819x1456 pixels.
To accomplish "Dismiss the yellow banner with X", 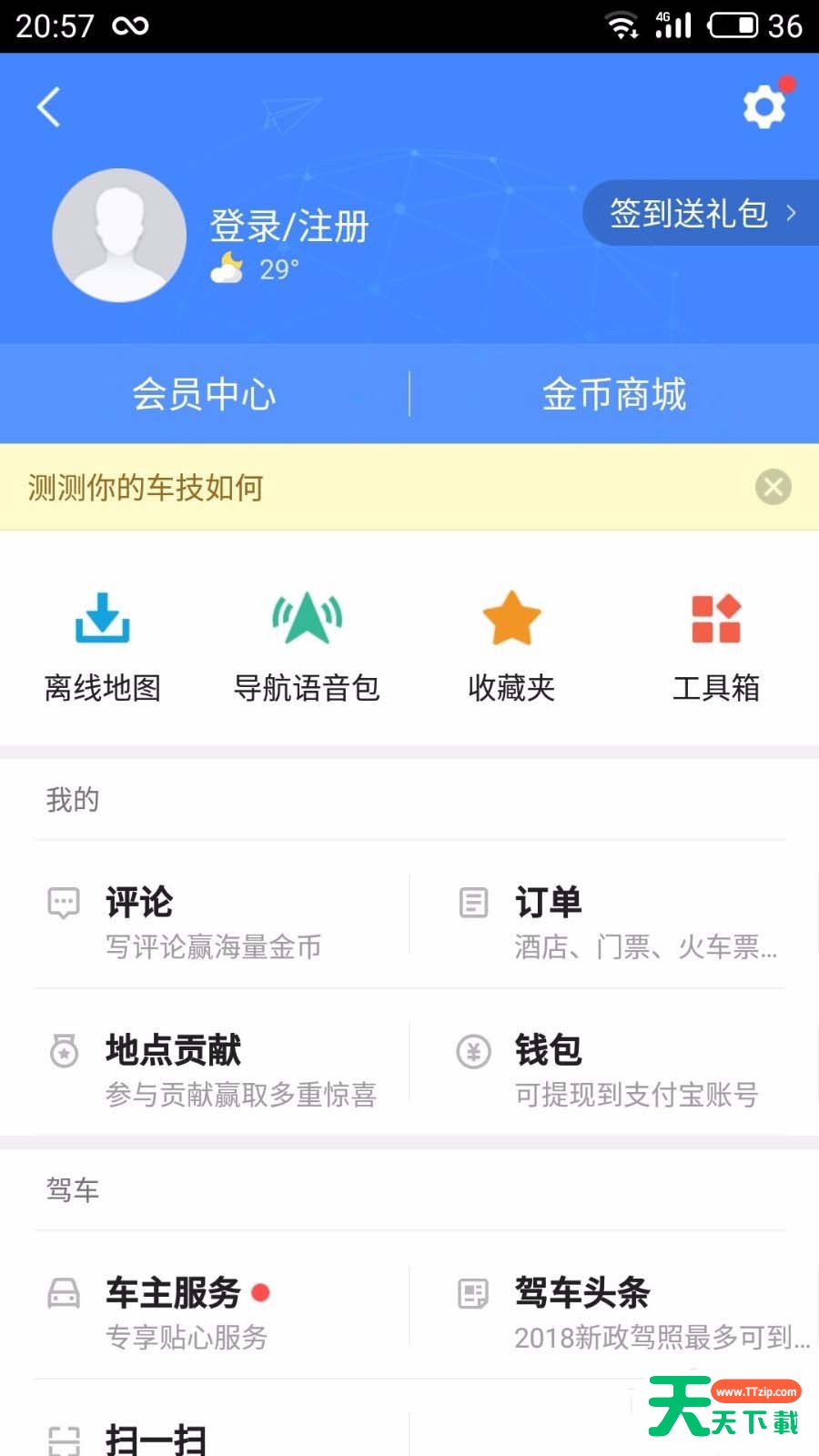I will tap(773, 487).
